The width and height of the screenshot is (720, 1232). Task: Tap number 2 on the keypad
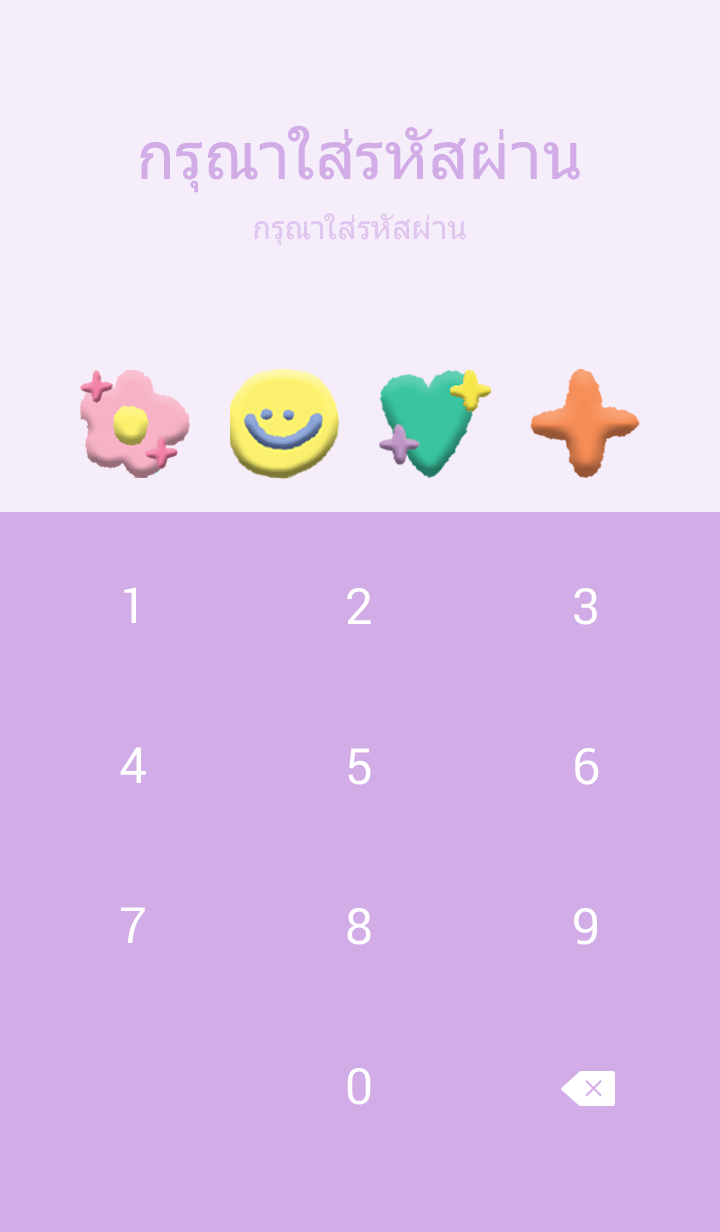359,607
